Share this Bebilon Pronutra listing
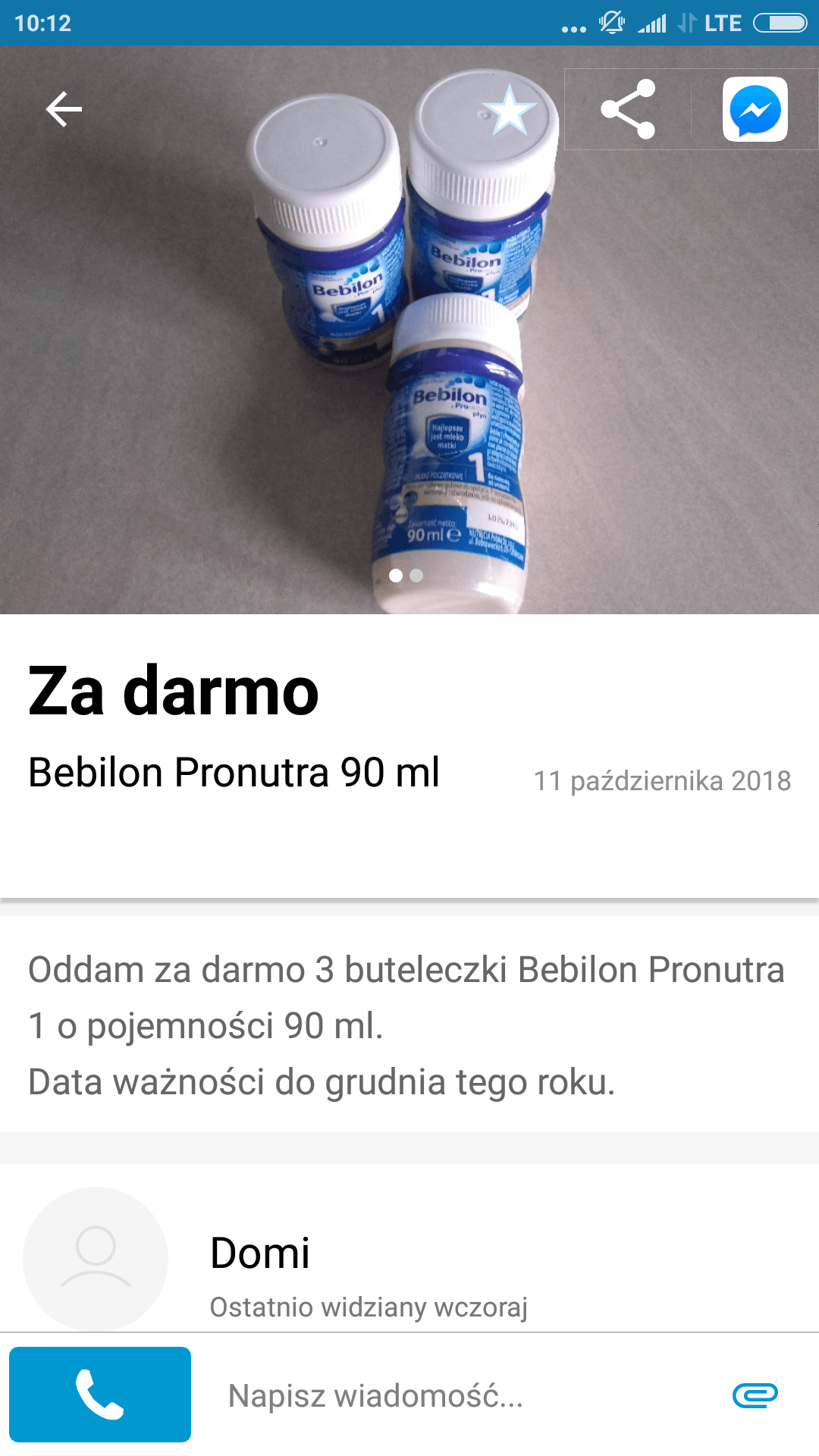 [x=628, y=109]
